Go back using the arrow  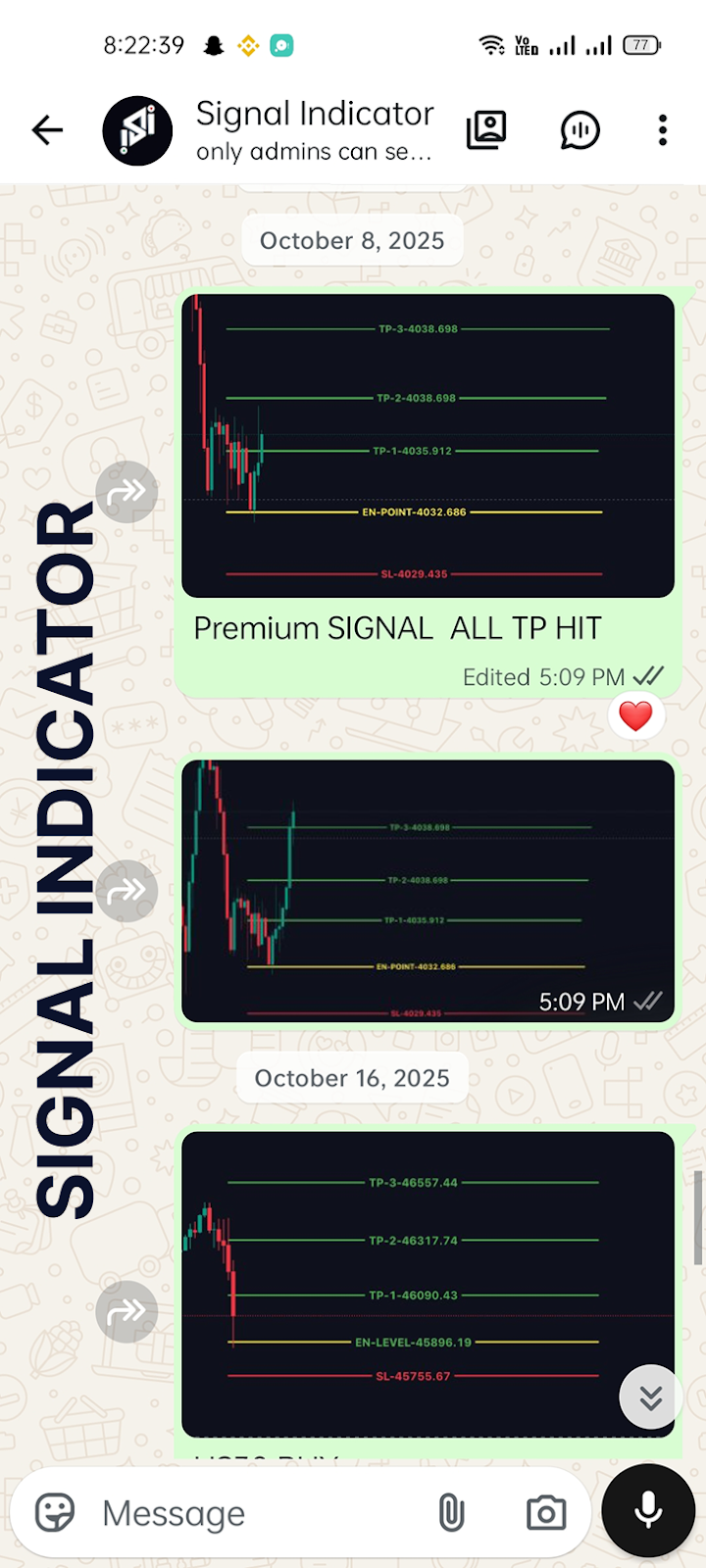pos(47,129)
